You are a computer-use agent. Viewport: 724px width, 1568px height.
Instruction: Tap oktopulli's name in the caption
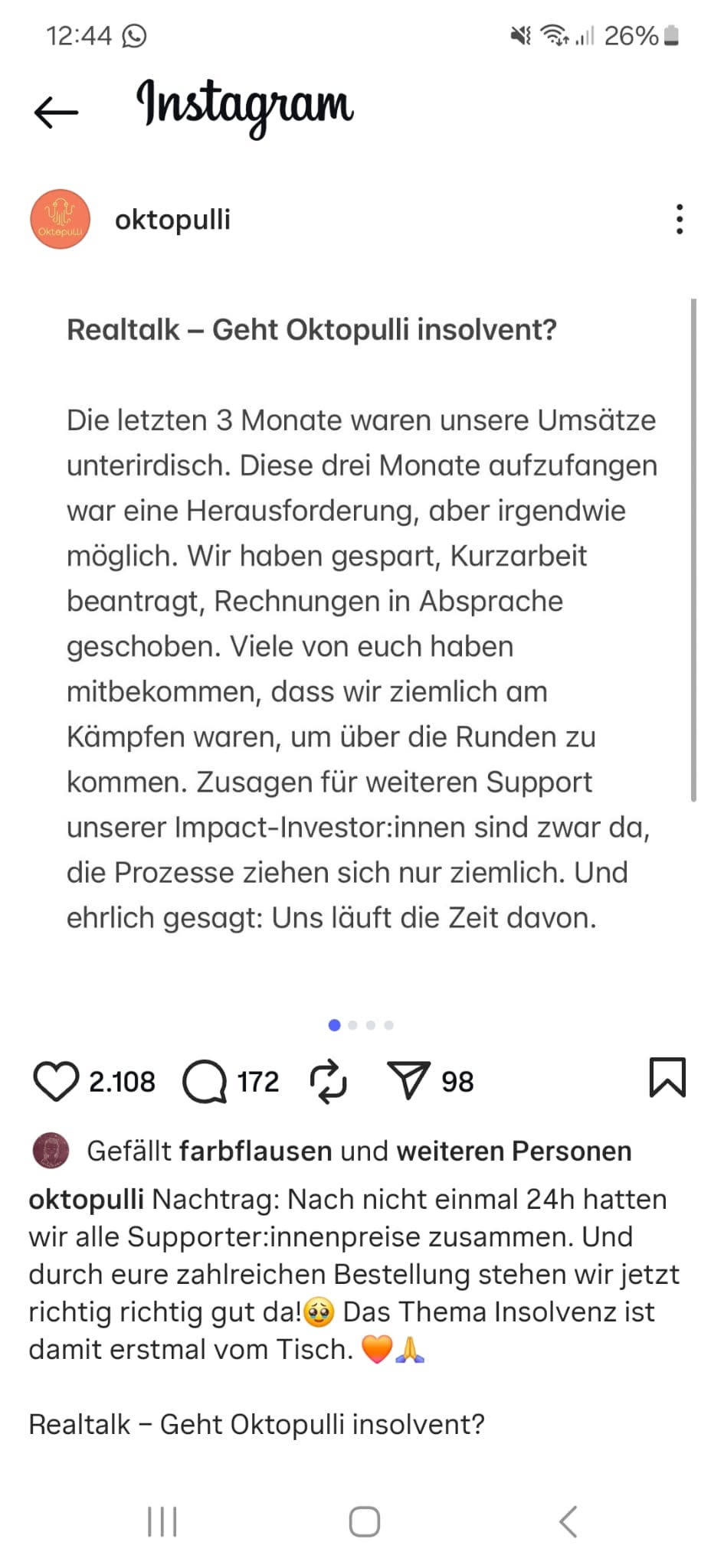[x=86, y=1199]
